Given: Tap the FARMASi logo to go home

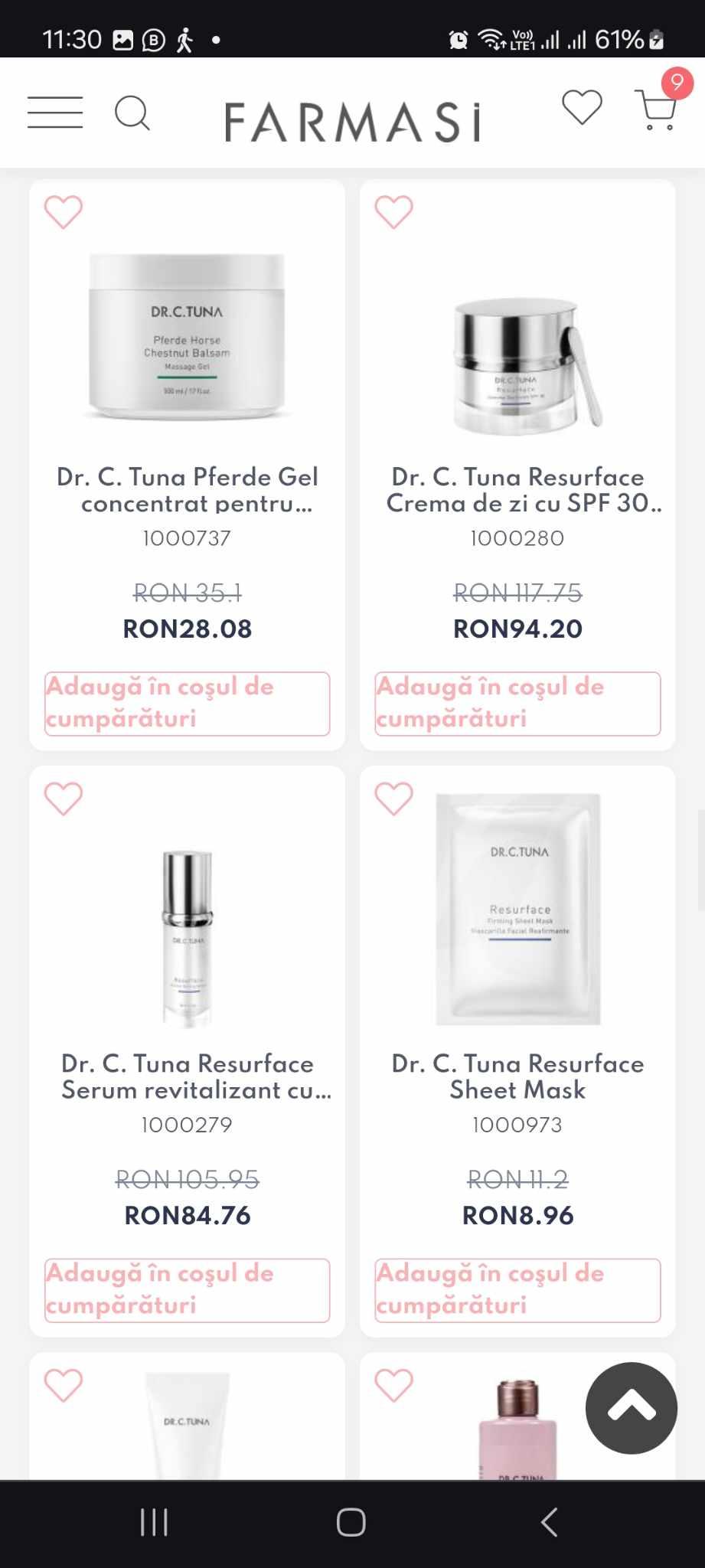Looking at the screenshot, I should tap(352, 121).
